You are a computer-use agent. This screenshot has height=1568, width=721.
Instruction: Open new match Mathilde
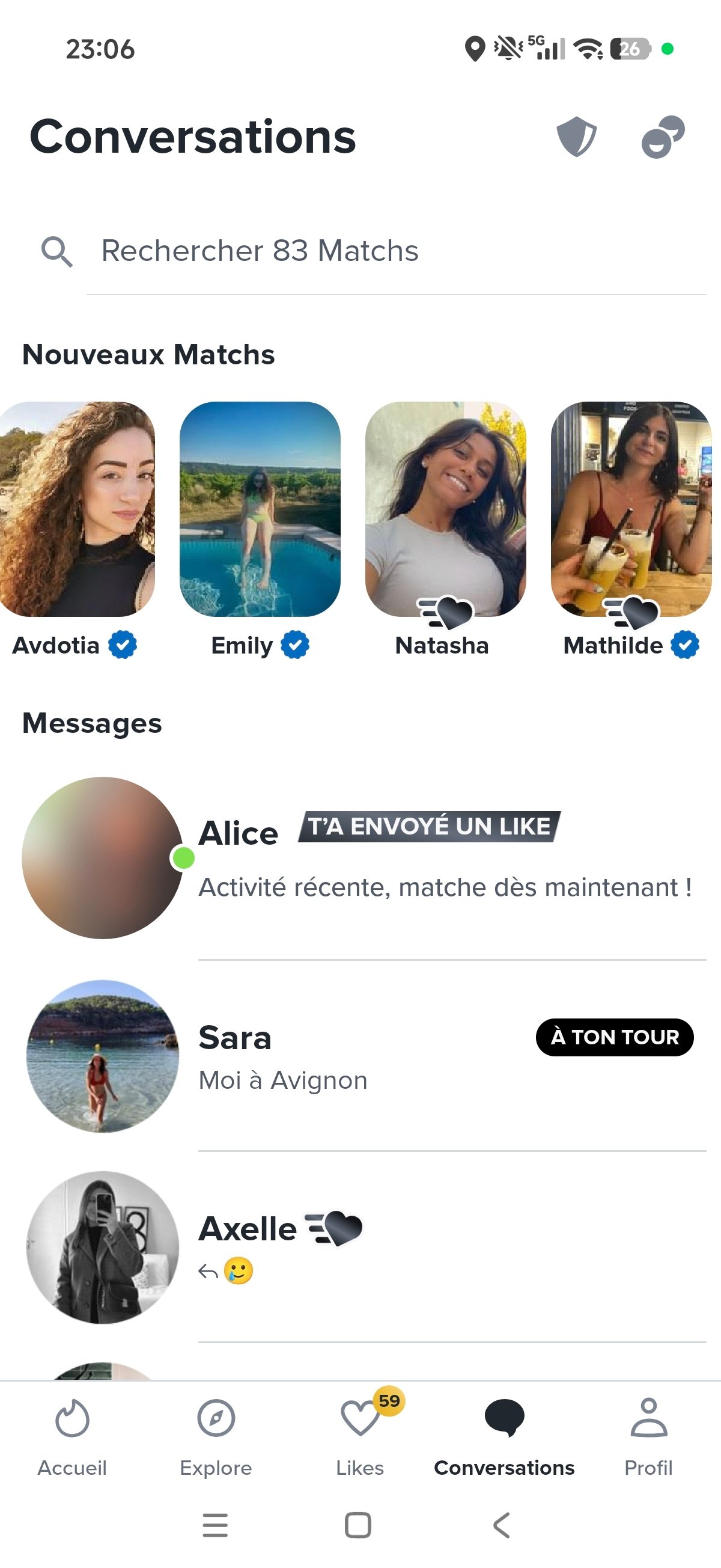pos(631,510)
